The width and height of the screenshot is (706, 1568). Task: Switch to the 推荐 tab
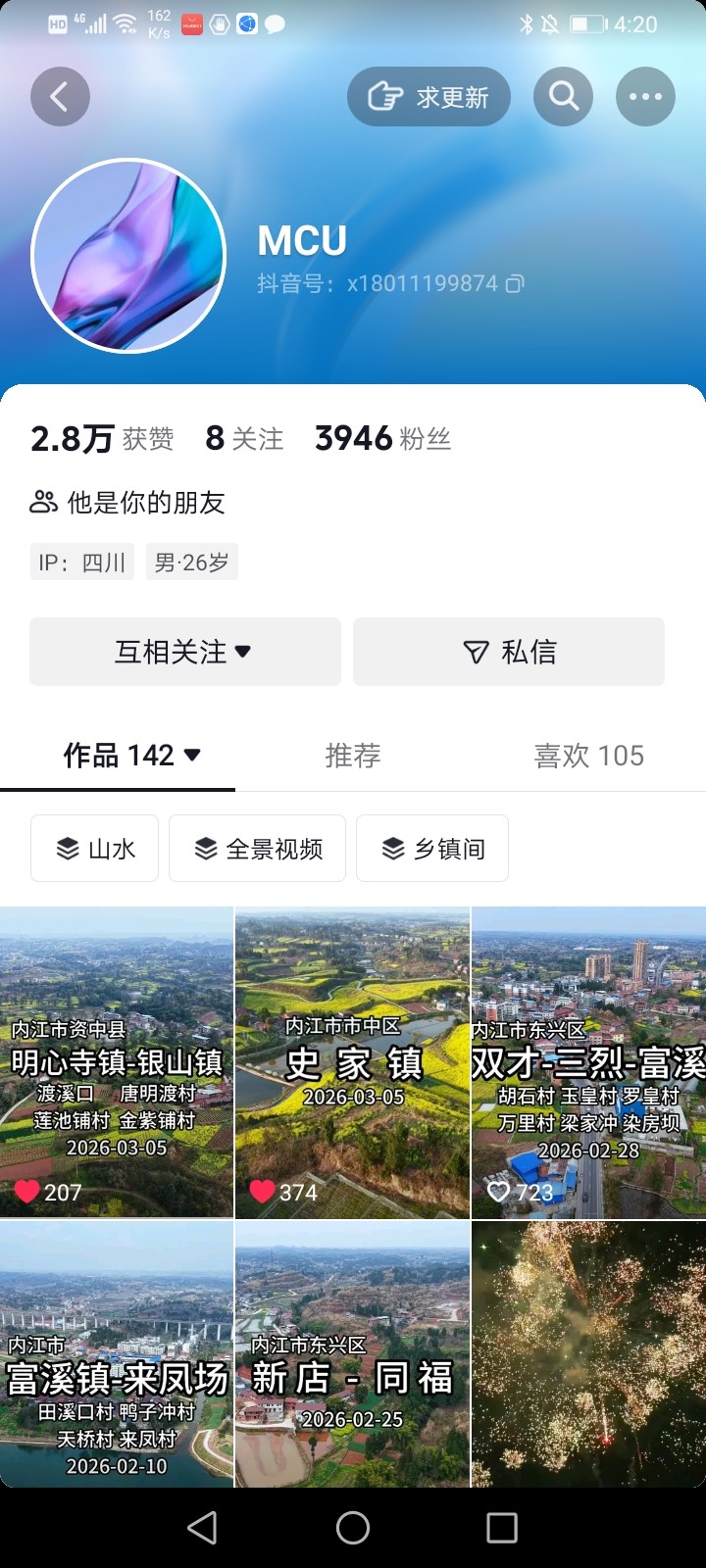(353, 756)
